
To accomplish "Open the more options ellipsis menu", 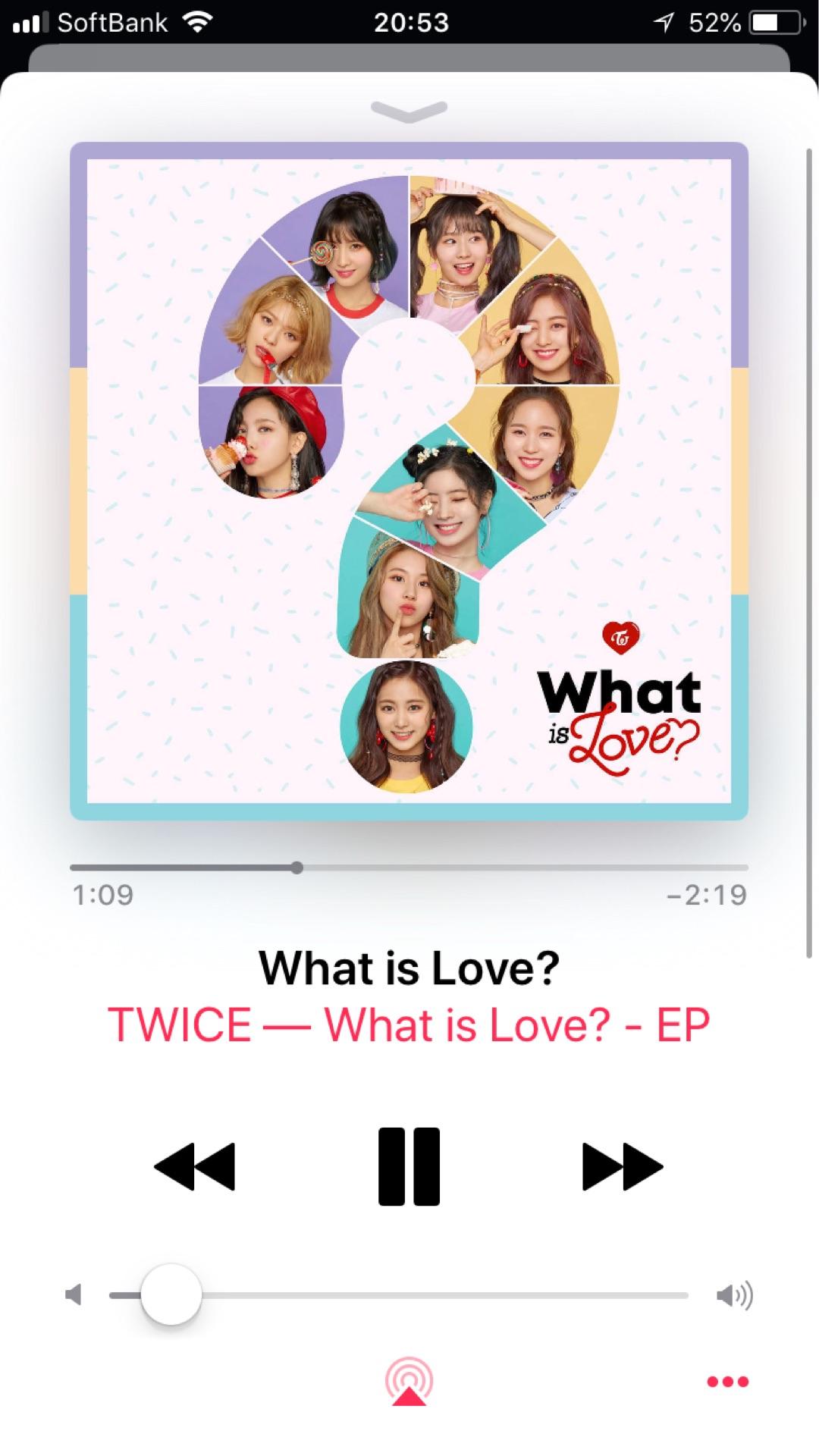I will pyautogui.click(x=727, y=1382).
